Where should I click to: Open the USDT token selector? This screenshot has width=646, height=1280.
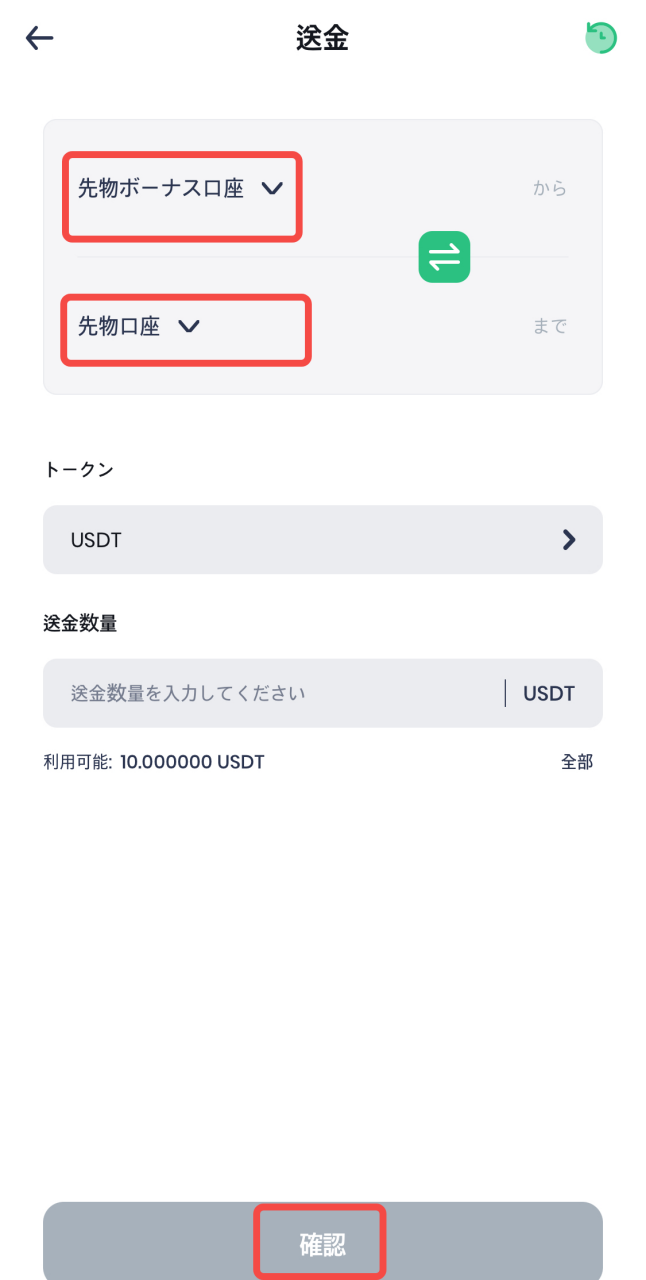pos(322,540)
